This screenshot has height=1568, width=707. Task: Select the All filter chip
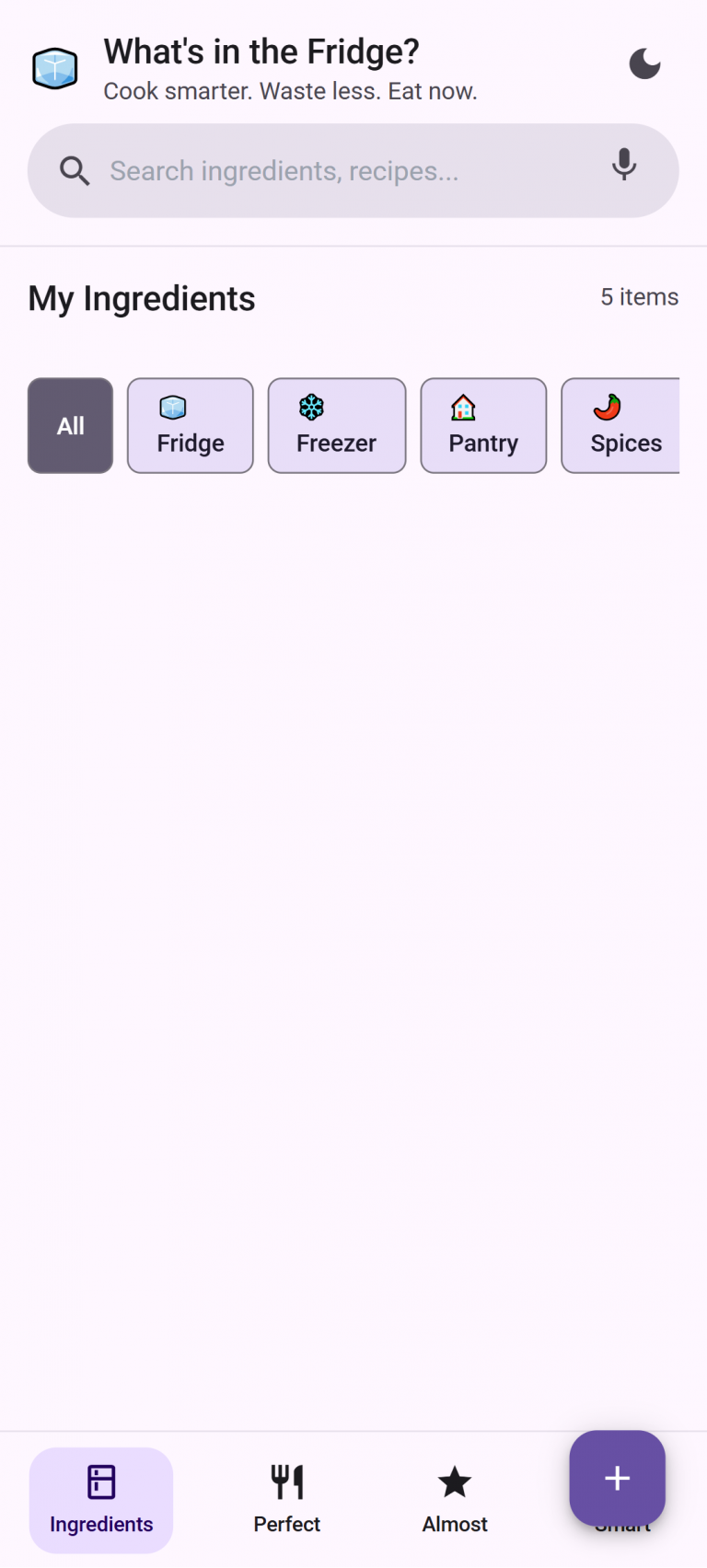71,426
